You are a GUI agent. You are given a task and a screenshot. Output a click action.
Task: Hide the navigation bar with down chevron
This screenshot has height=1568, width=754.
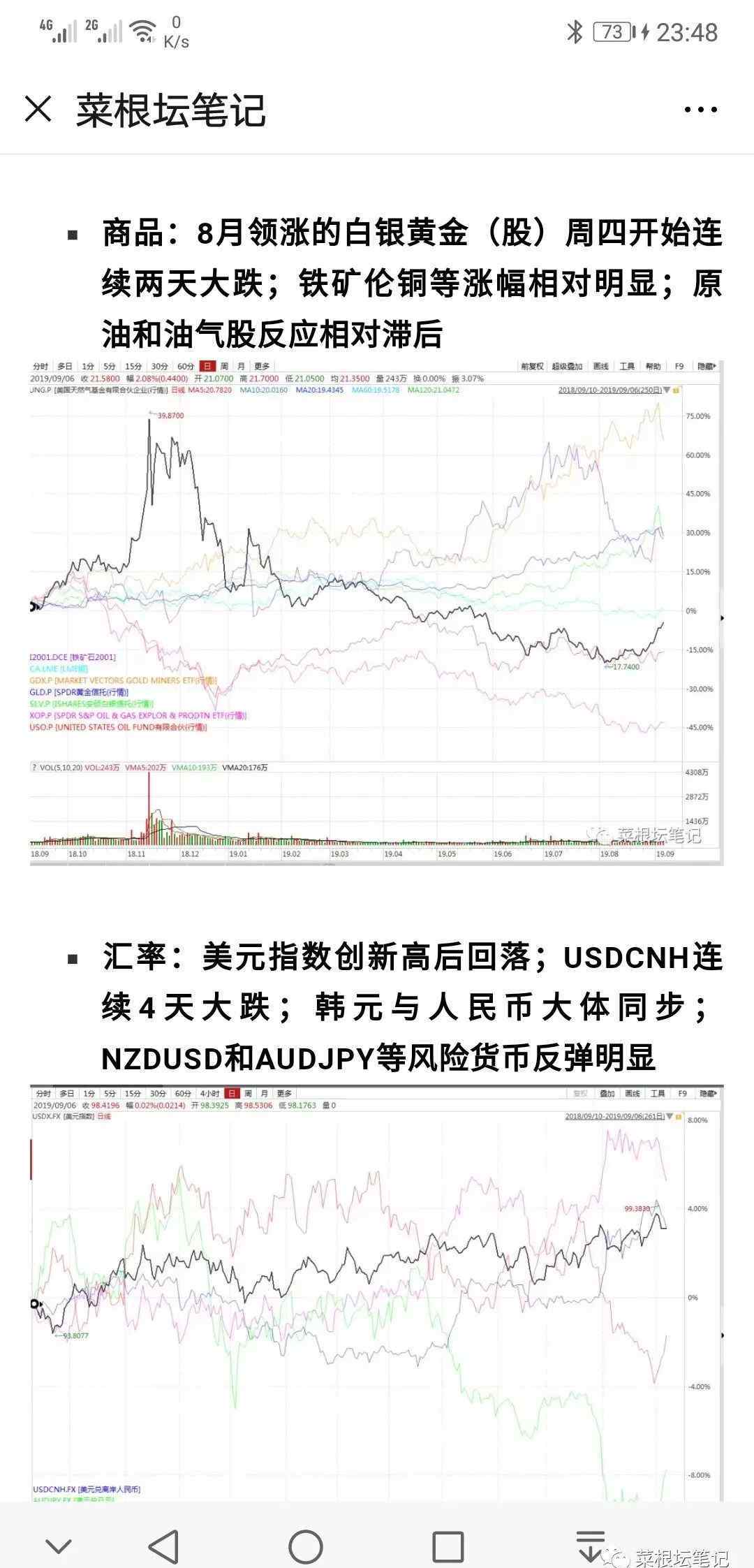click(x=58, y=1546)
